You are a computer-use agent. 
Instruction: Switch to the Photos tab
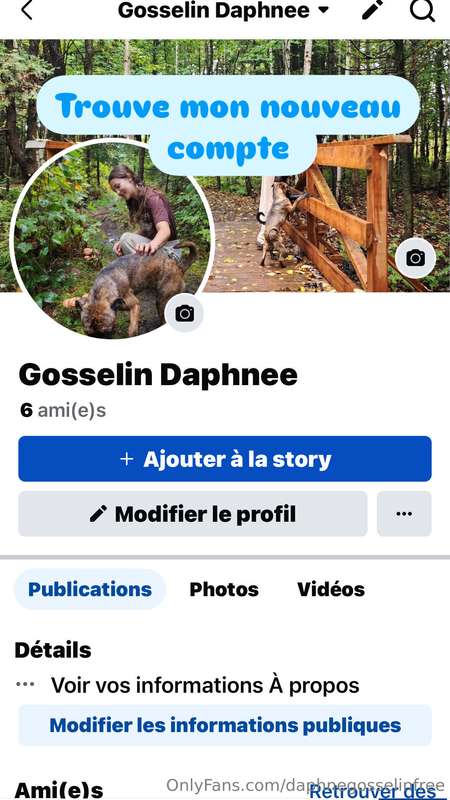tap(224, 589)
